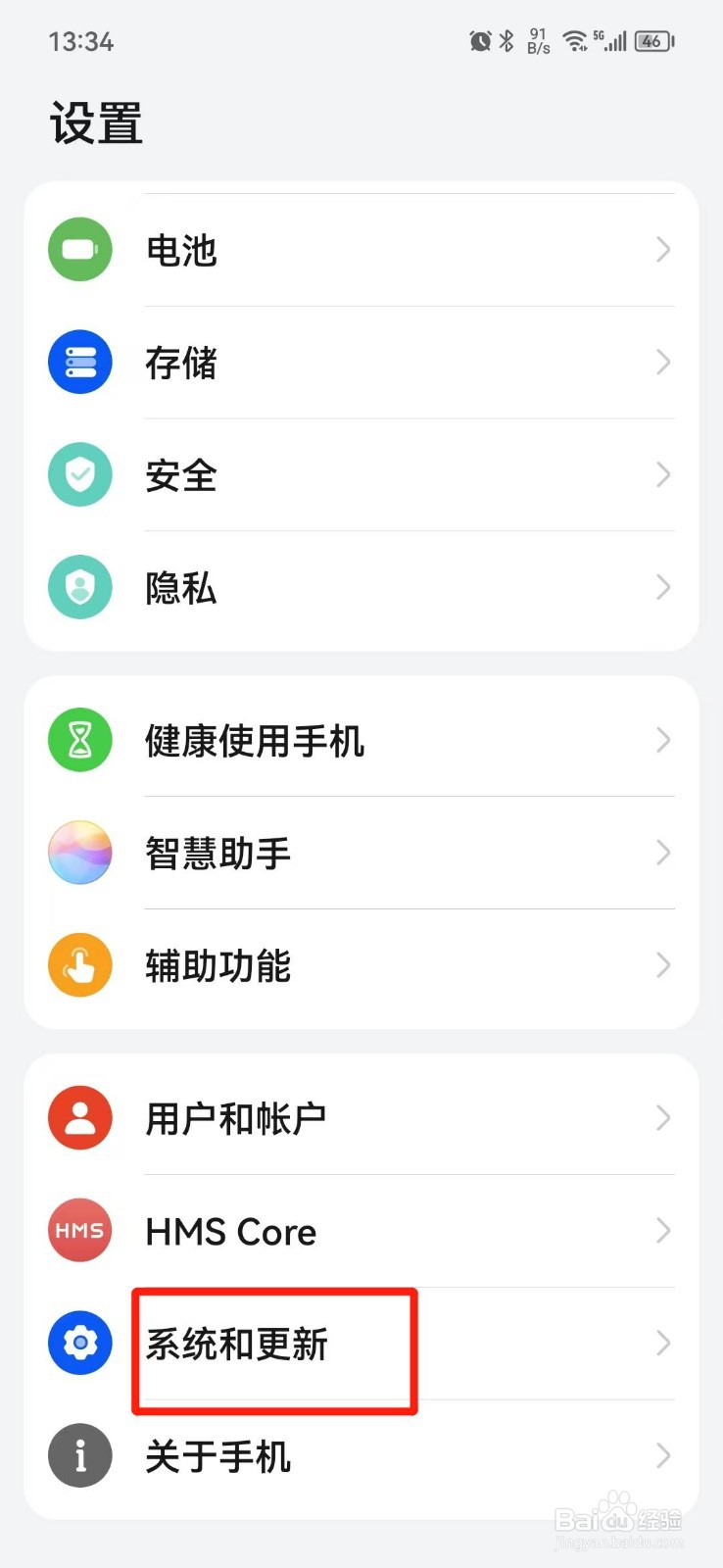The height and width of the screenshot is (1568, 723).
Task: Open HMS Core settings
Action: (361, 1231)
